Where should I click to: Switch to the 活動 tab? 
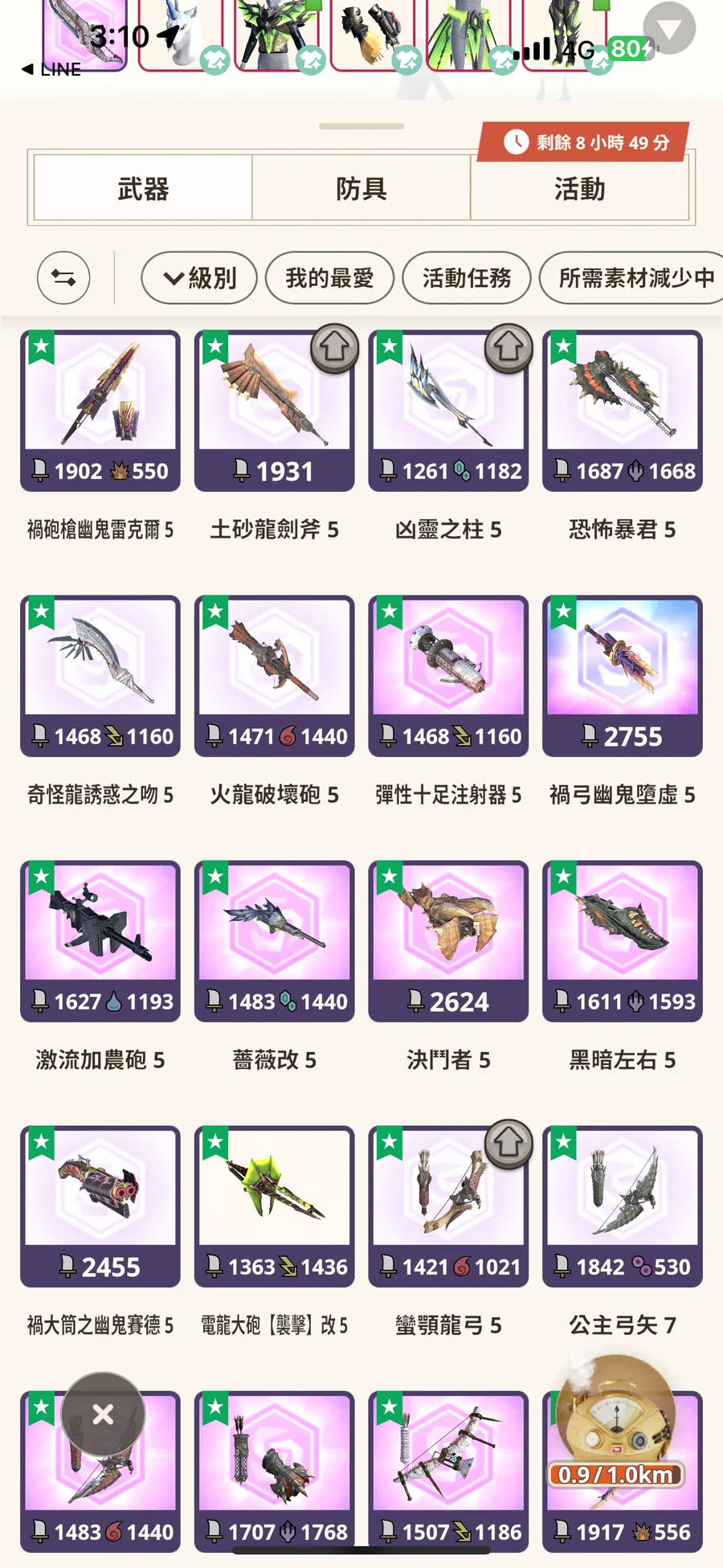pos(579,190)
